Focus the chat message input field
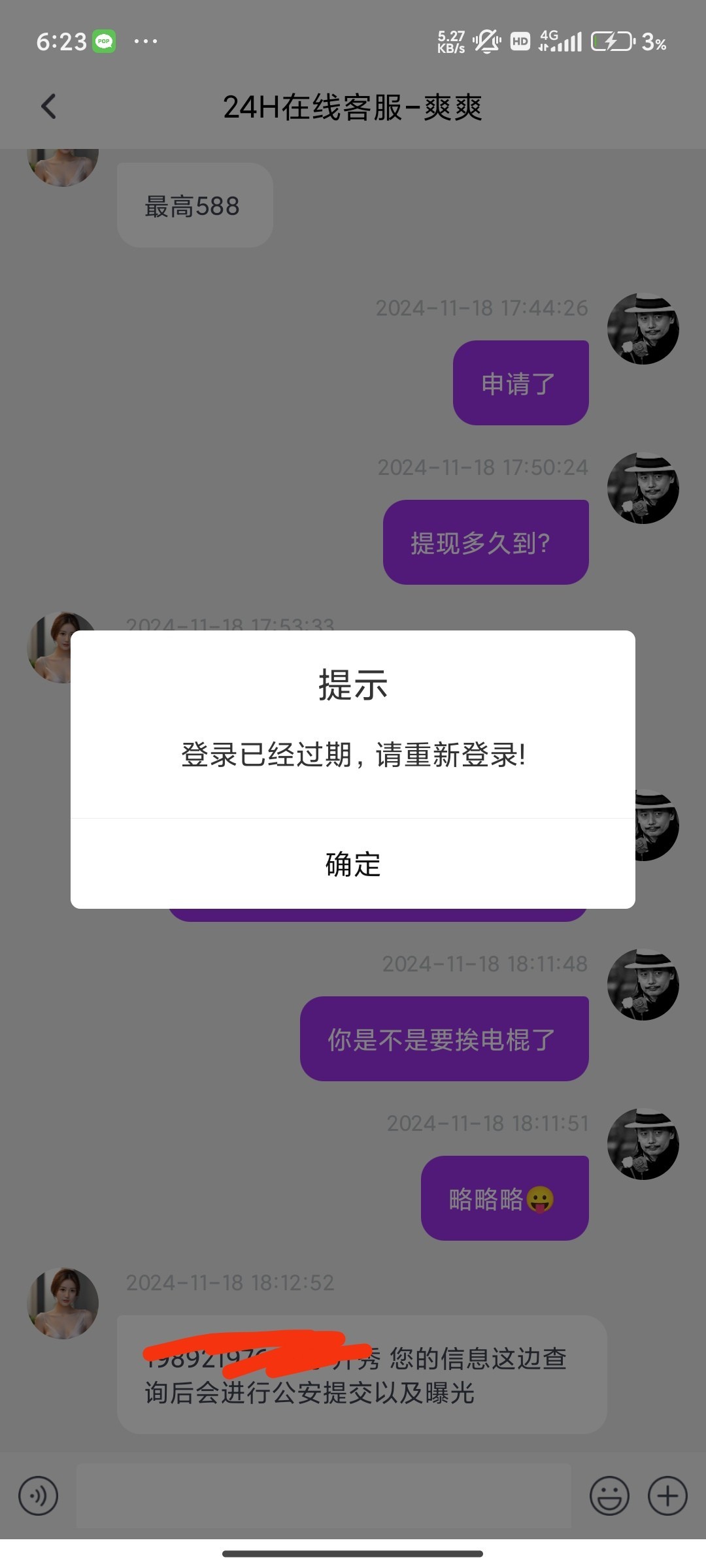Viewport: 706px width, 1568px height. [x=324, y=1495]
